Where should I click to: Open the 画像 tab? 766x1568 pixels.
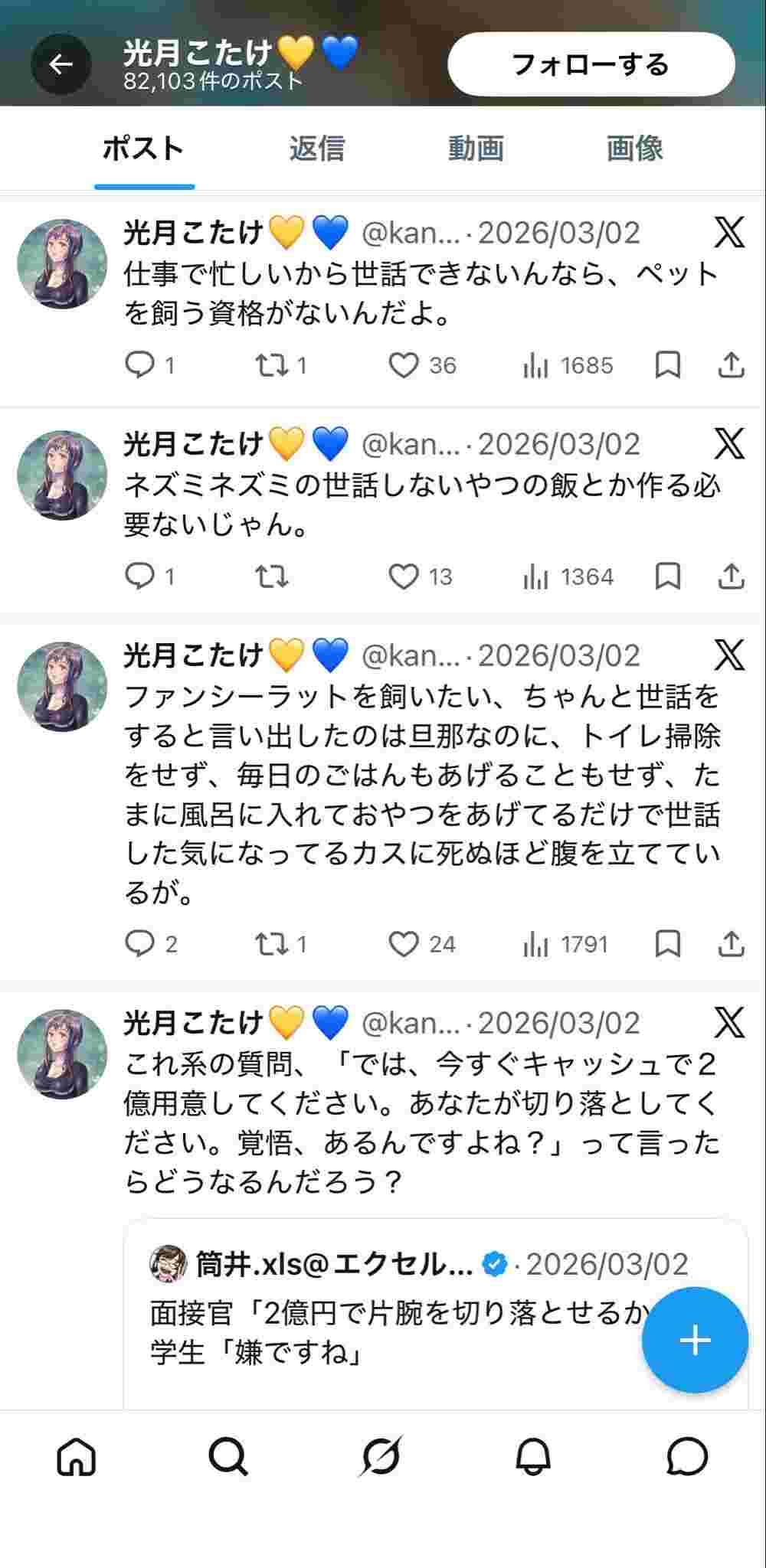[x=634, y=148]
